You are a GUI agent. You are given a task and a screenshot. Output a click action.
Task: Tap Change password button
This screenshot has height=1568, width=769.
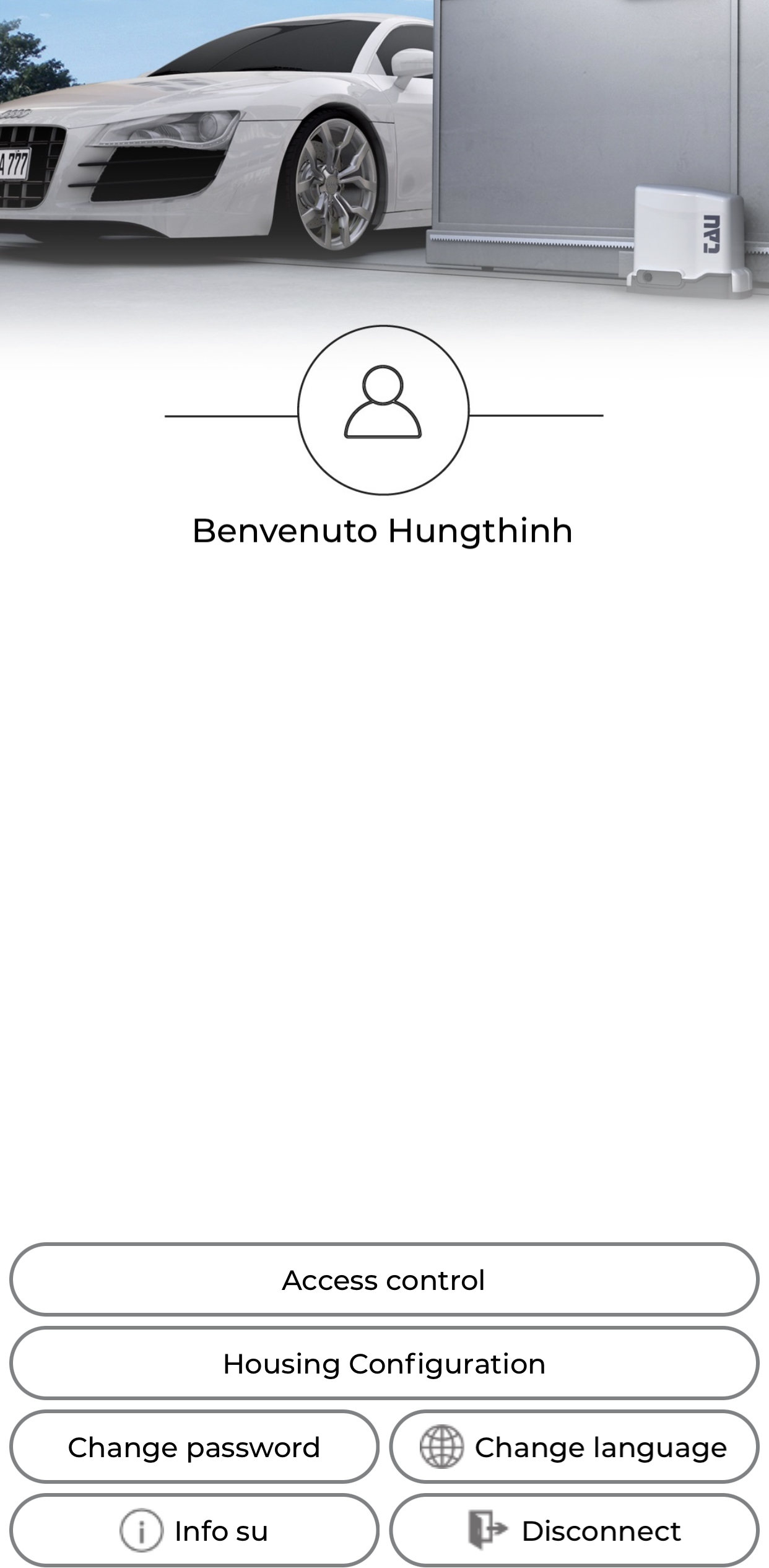(x=194, y=1447)
